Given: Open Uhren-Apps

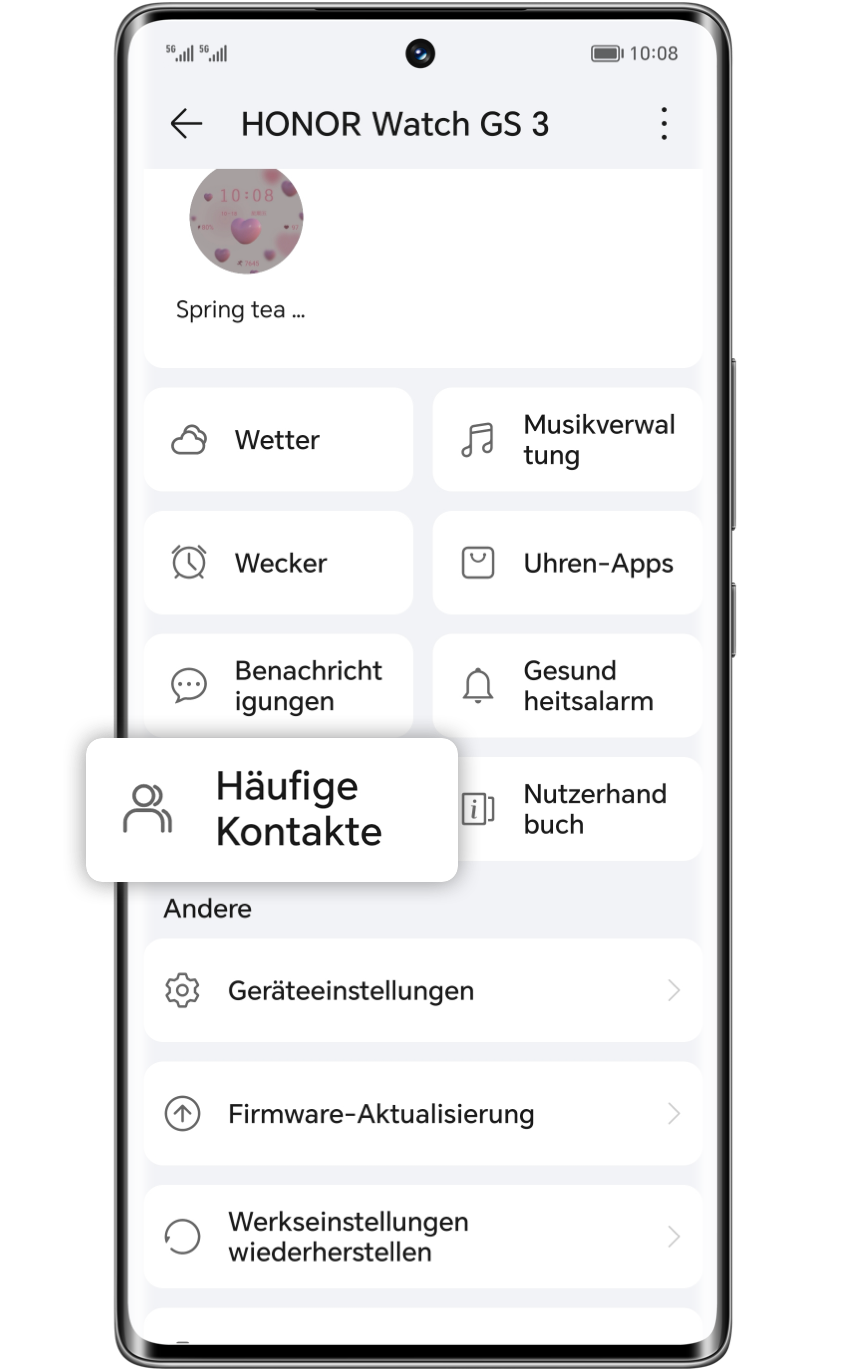Looking at the screenshot, I should click(567, 563).
